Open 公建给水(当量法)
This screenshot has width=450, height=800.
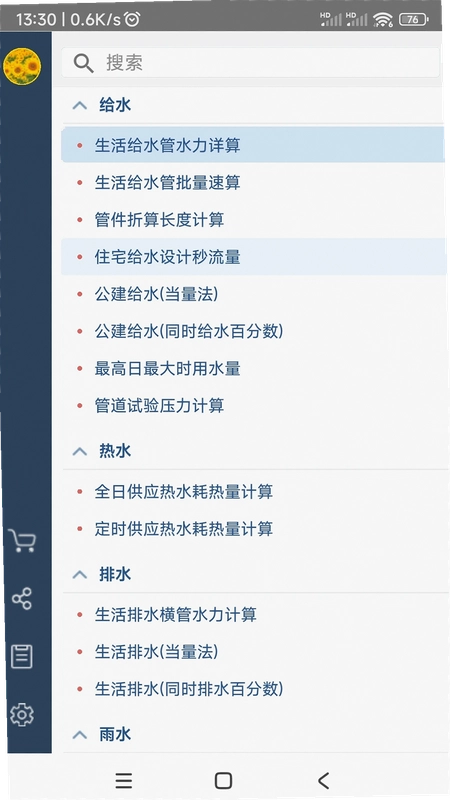point(253,294)
